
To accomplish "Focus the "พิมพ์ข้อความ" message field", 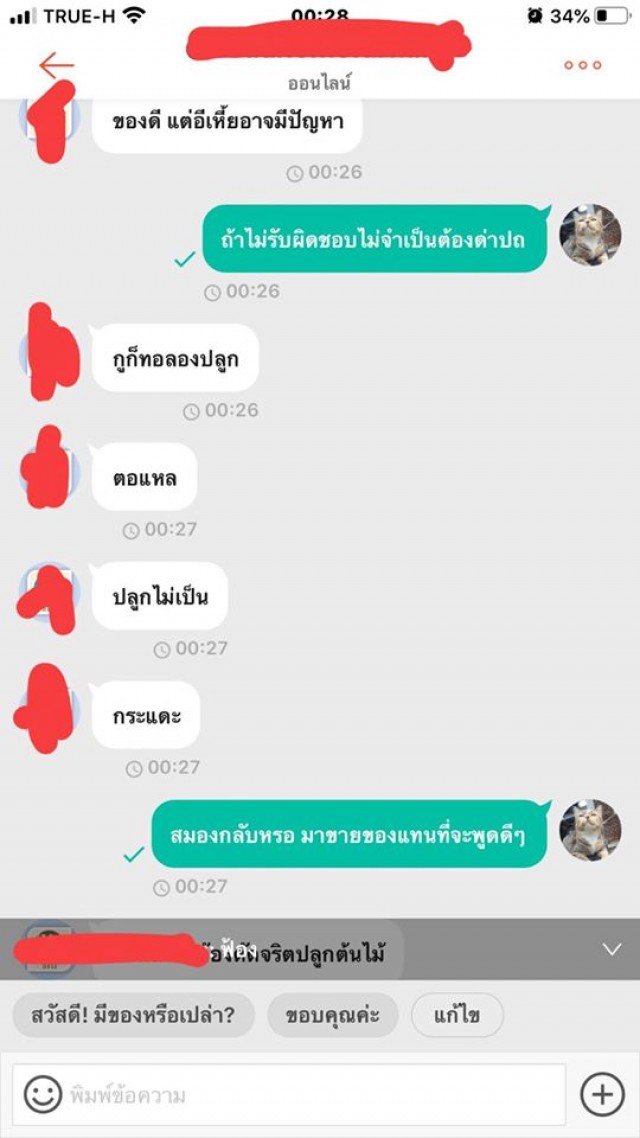I will (x=310, y=1095).
